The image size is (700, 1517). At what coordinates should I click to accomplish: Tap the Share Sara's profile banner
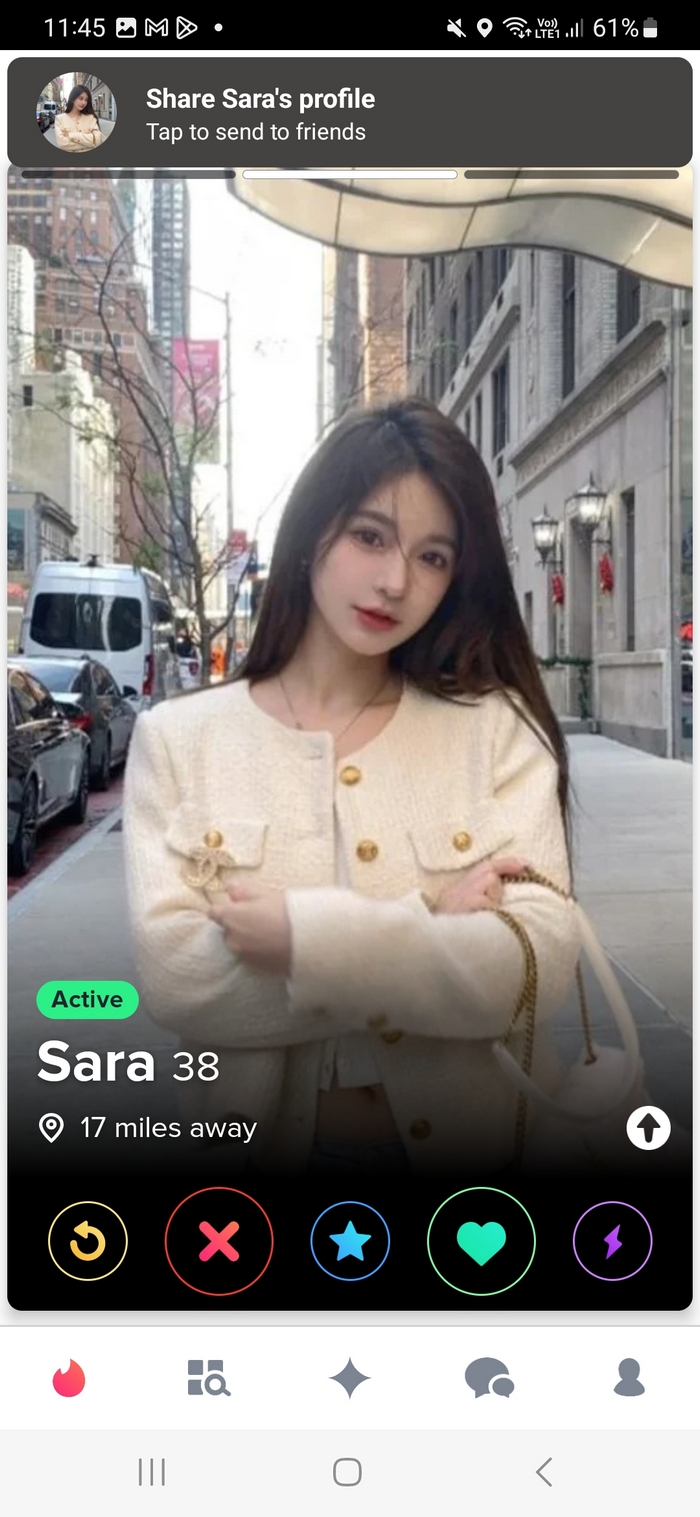350,113
